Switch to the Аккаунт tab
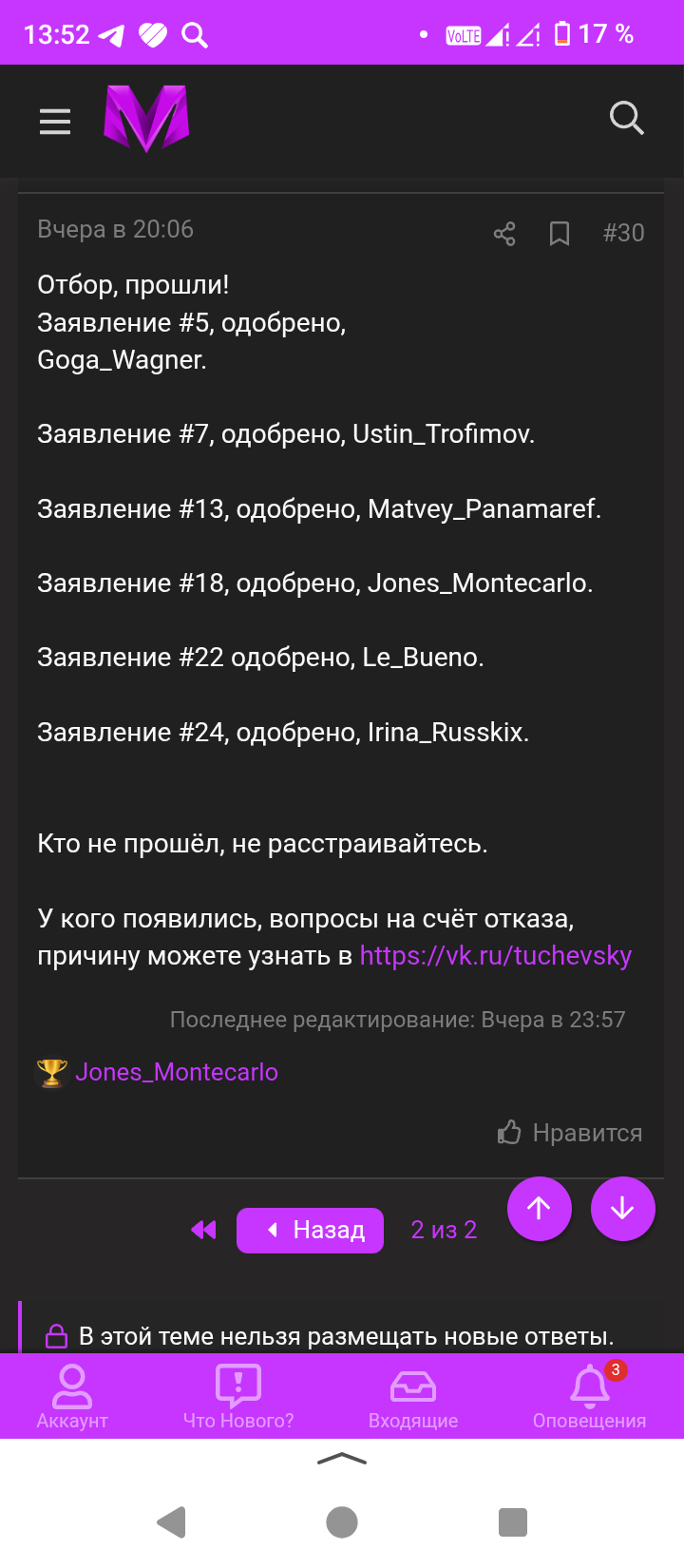This screenshot has width=684, height=1568. tap(72, 1397)
